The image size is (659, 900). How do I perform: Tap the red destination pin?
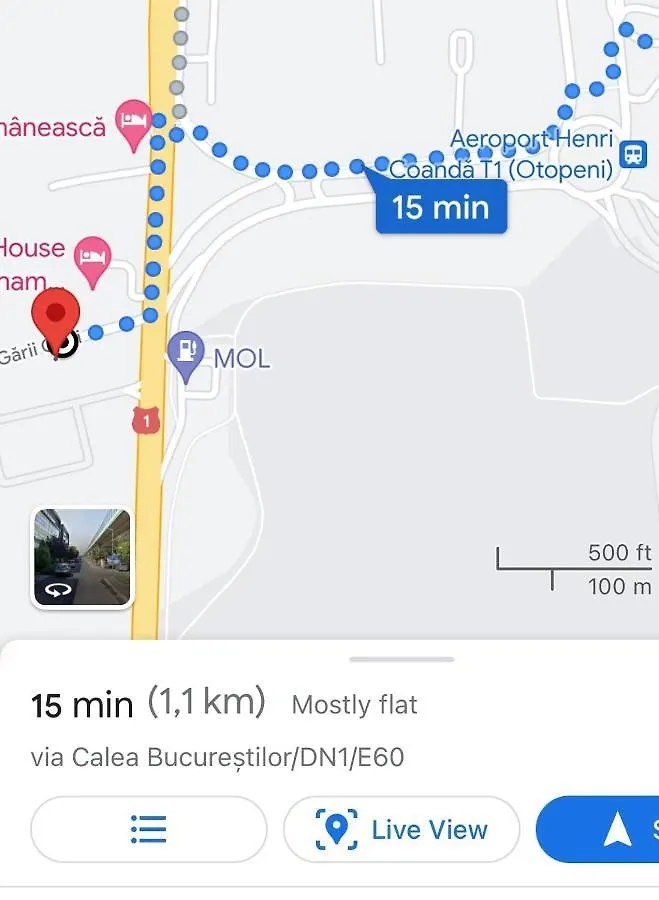pyautogui.click(x=56, y=316)
